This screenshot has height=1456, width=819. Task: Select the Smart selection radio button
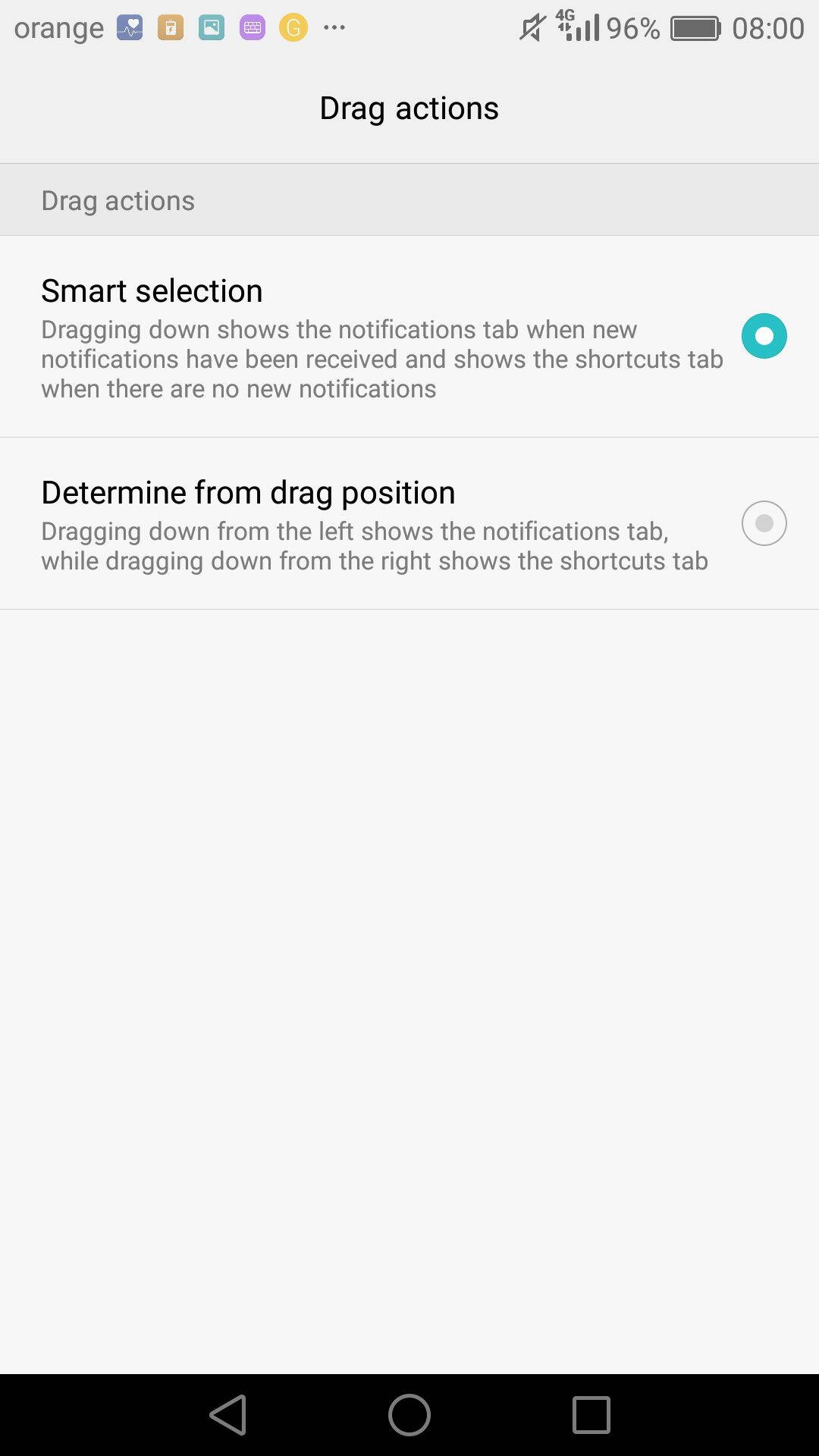(x=764, y=336)
